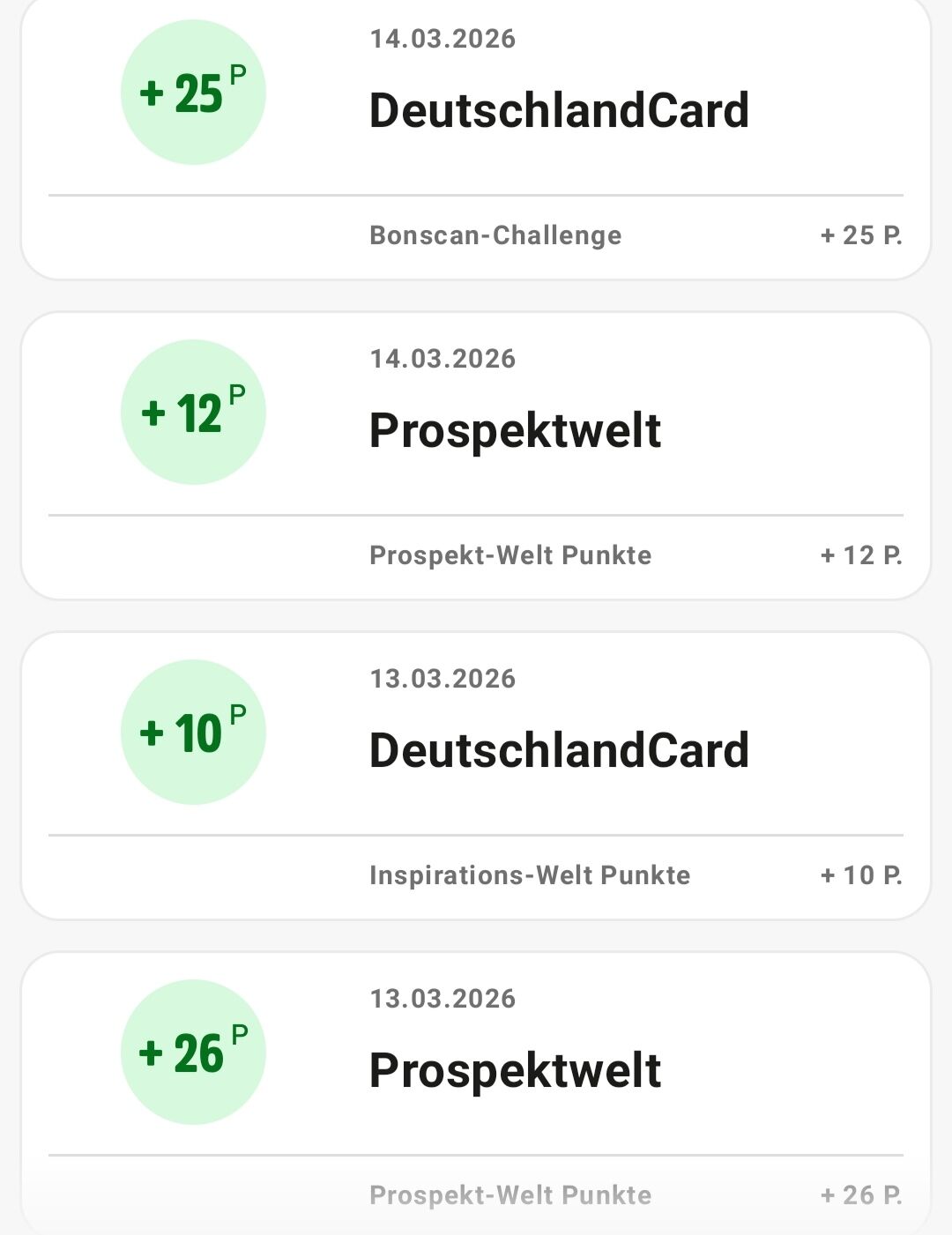This screenshot has width=952, height=1235.
Task: Open the DeutschlandCard +25 P Bonscan-Challenge entry
Action: [x=559, y=111]
